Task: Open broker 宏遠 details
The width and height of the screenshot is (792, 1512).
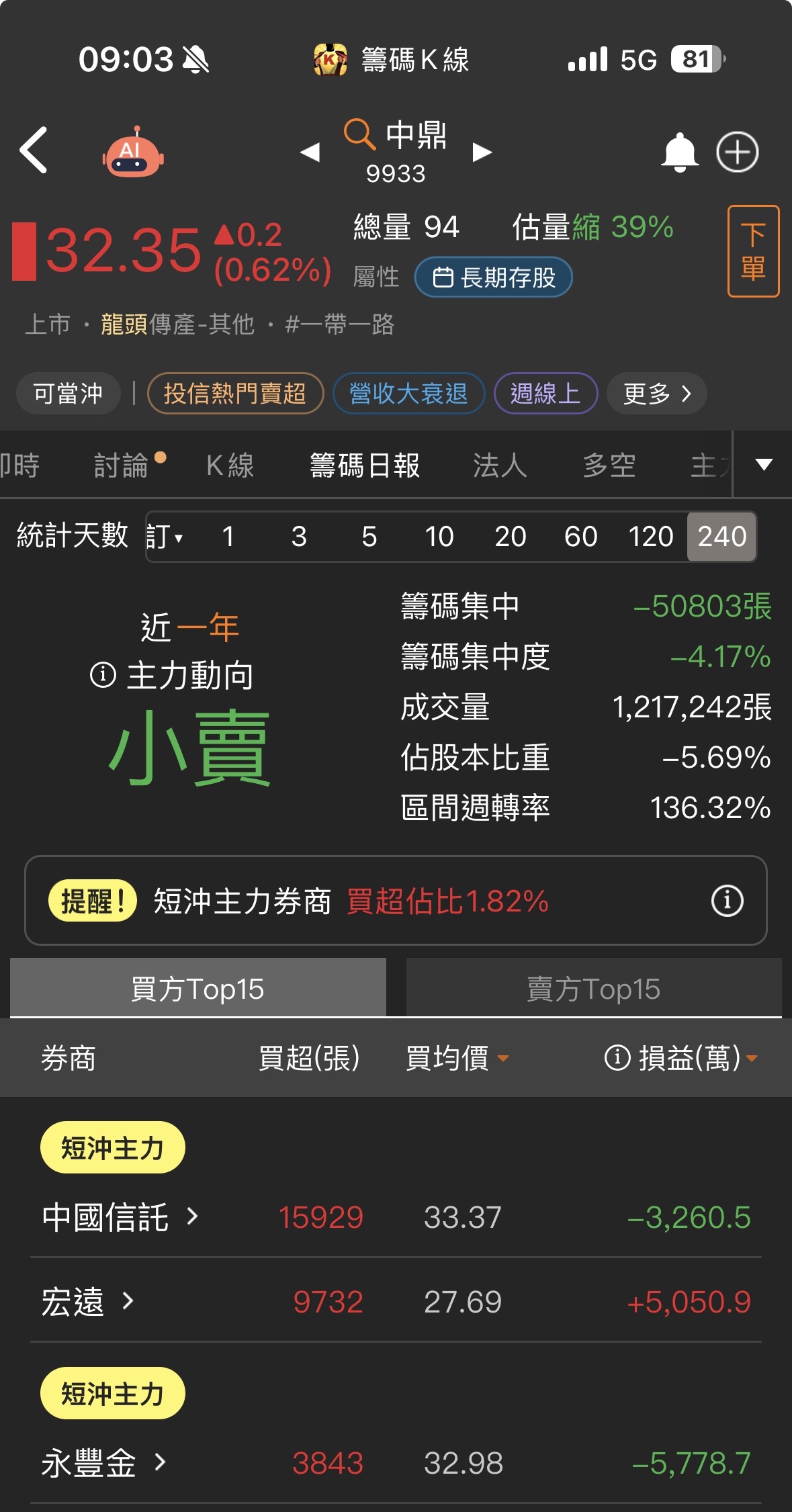Action: 88,1302
